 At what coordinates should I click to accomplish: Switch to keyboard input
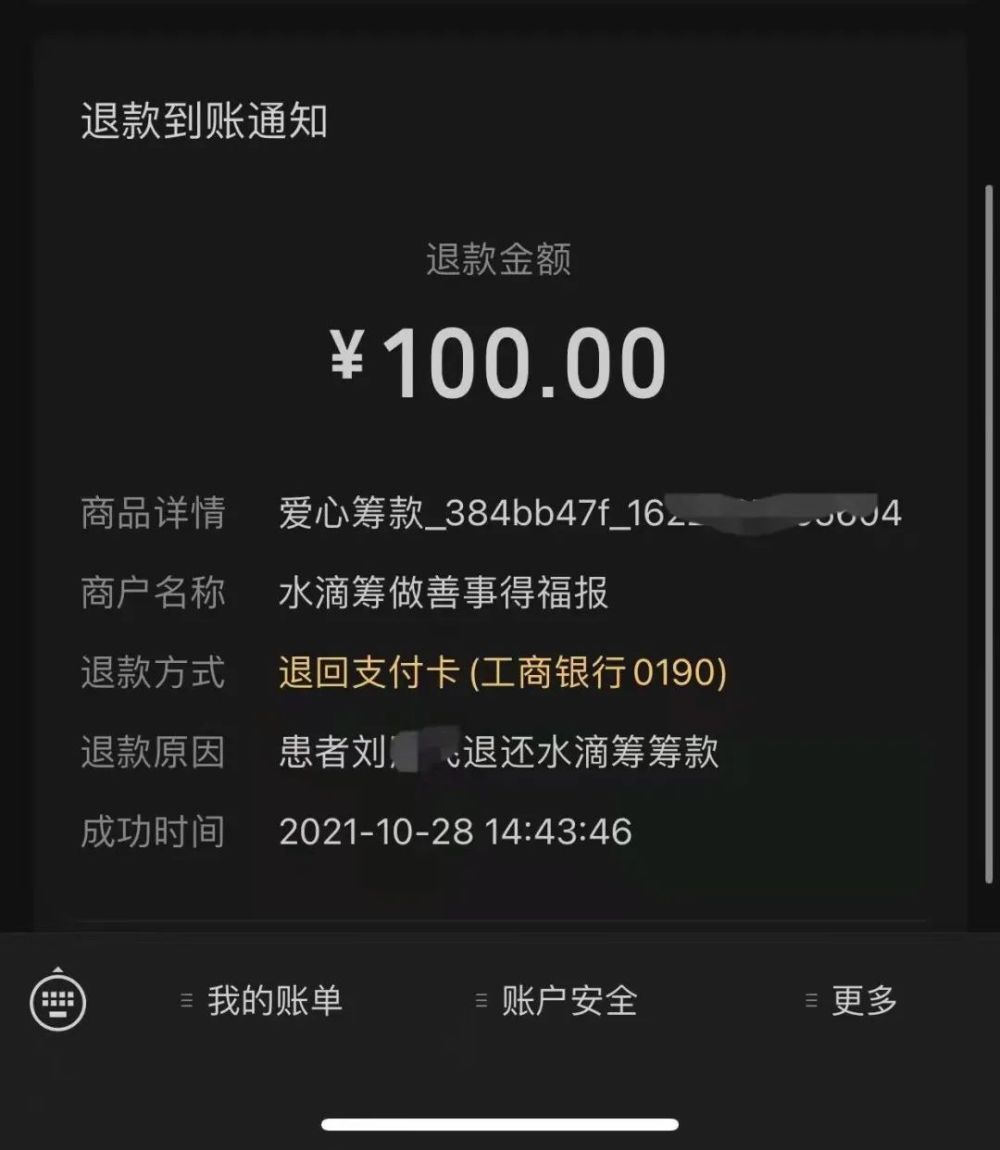58,1000
